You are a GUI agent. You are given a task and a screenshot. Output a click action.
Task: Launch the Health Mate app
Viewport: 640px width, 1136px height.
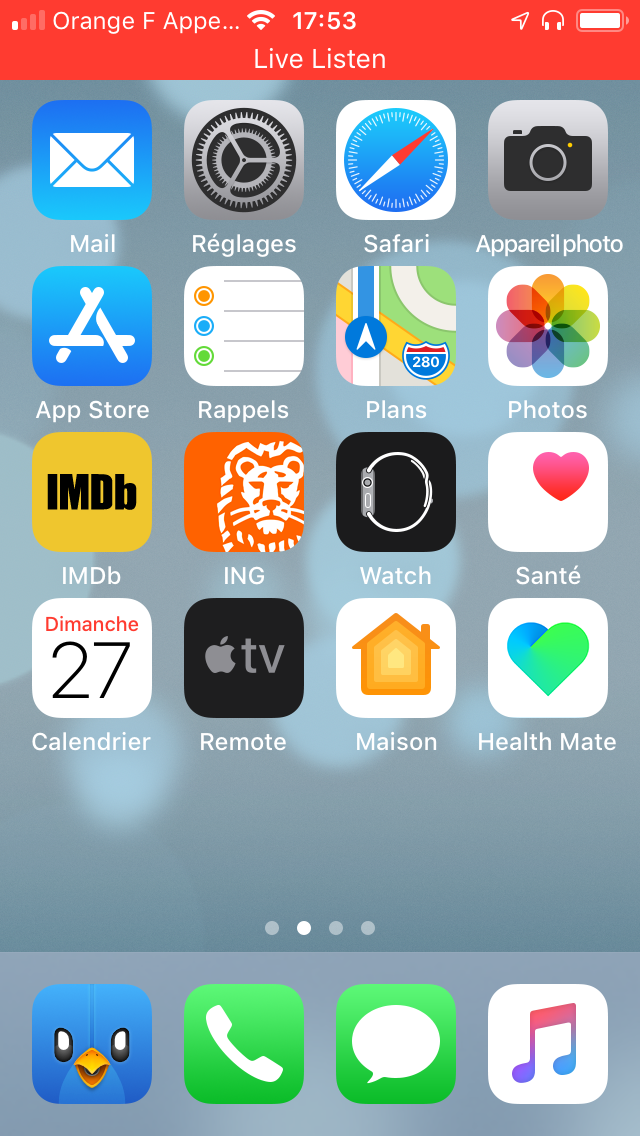[x=548, y=658]
